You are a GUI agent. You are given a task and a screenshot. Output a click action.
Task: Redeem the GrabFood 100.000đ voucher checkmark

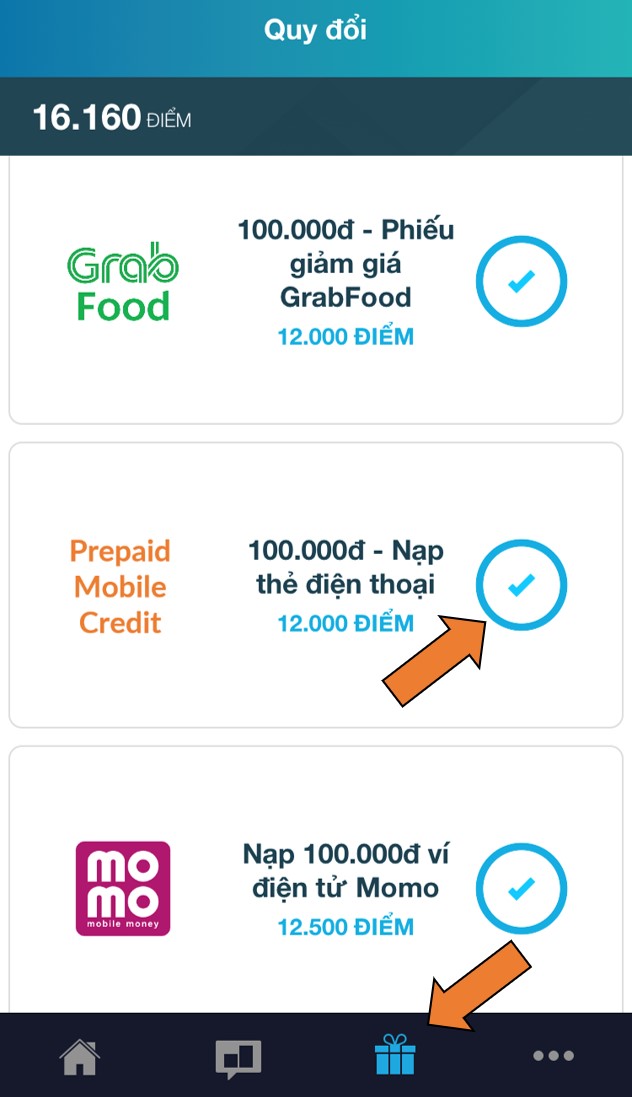(x=521, y=283)
